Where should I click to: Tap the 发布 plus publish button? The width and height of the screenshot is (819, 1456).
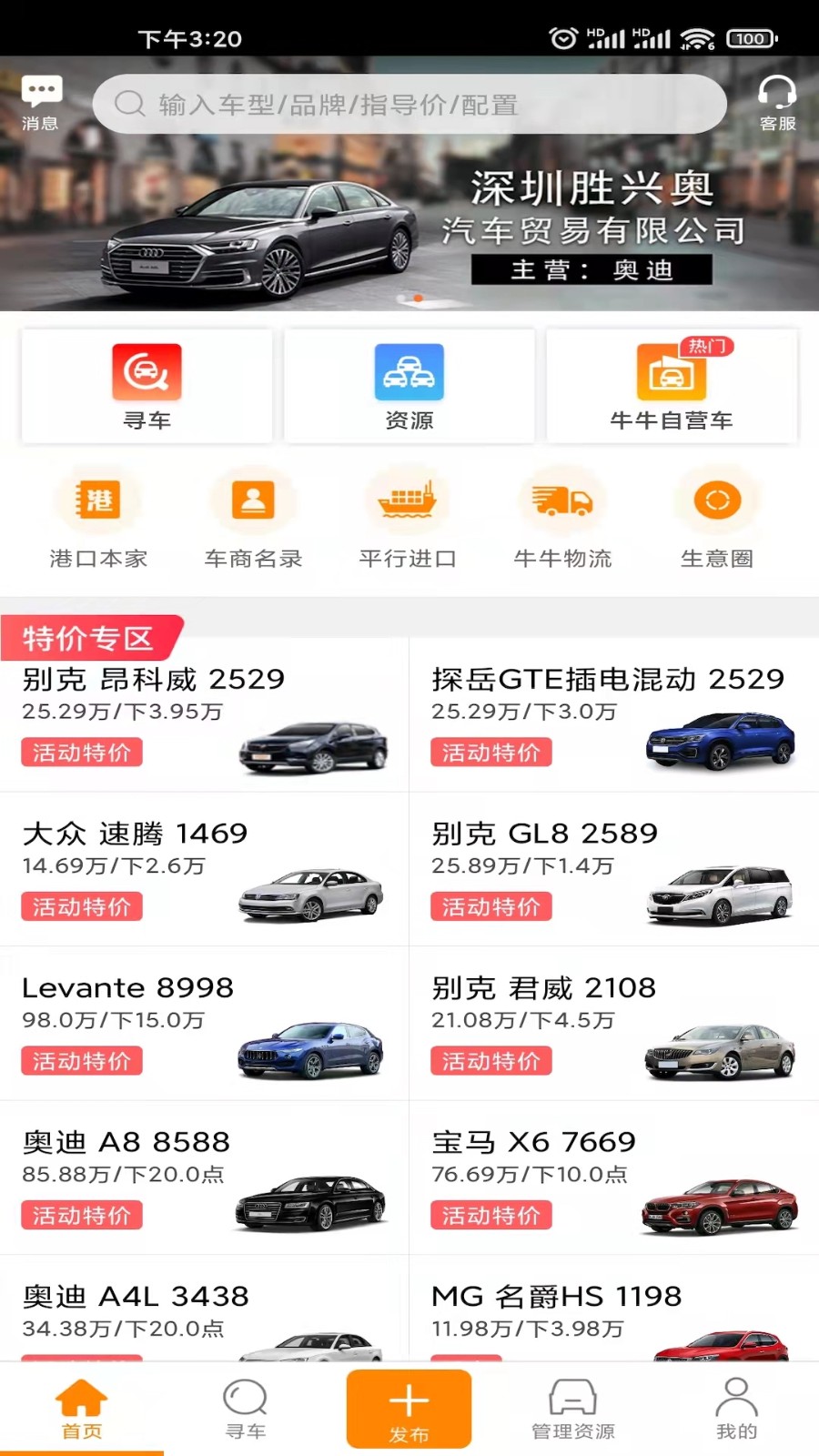(409, 1406)
